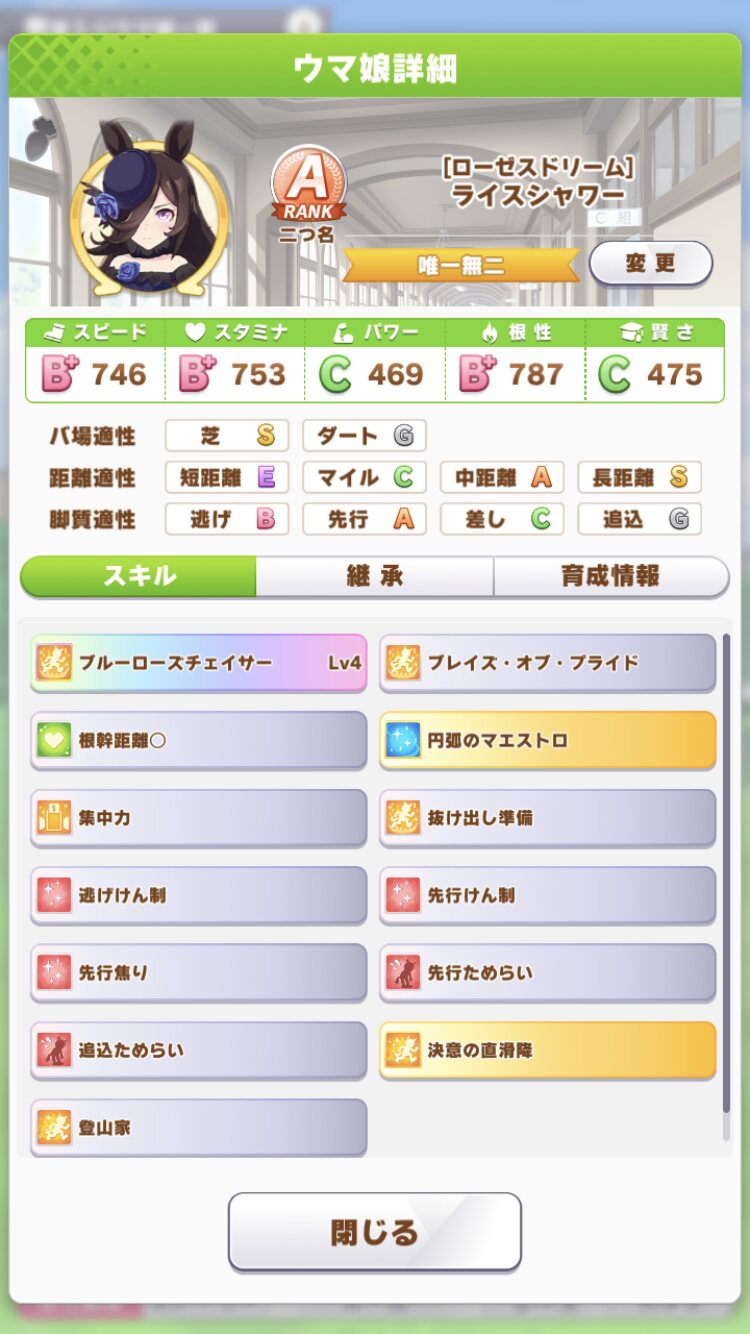The width and height of the screenshot is (750, 1334).
Task: Open the 集中力 skill details
Action: 198,817
